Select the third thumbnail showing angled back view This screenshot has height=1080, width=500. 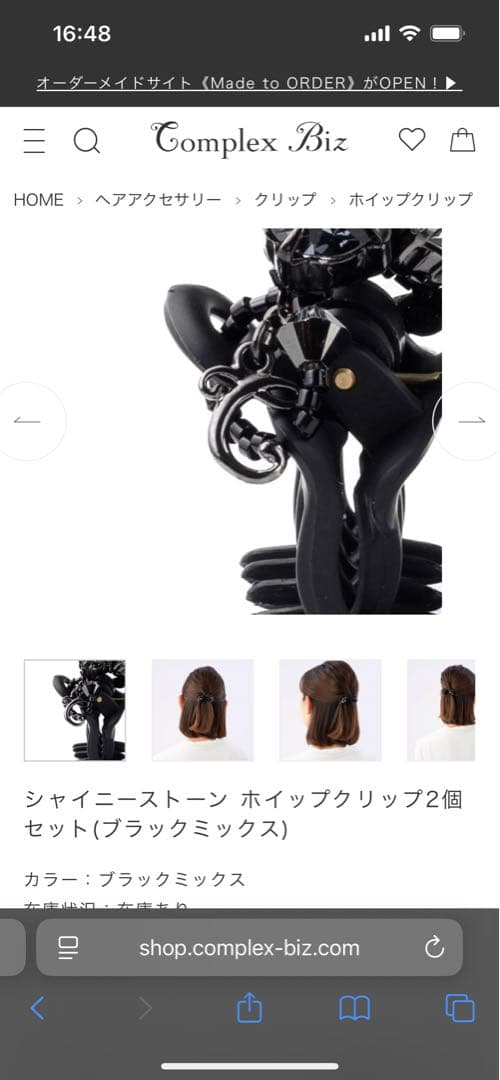pyautogui.click(x=330, y=710)
